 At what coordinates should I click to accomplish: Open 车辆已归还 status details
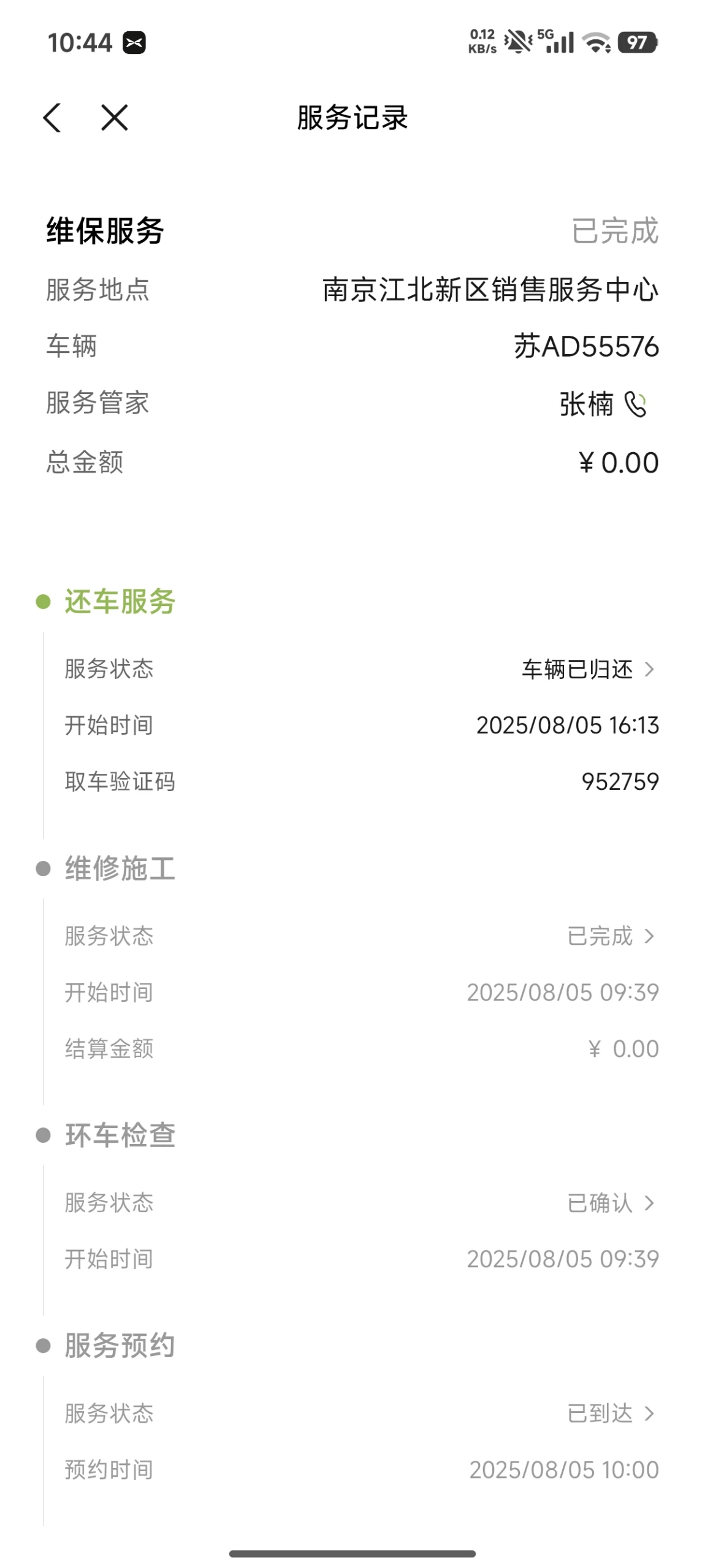tap(589, 669)
